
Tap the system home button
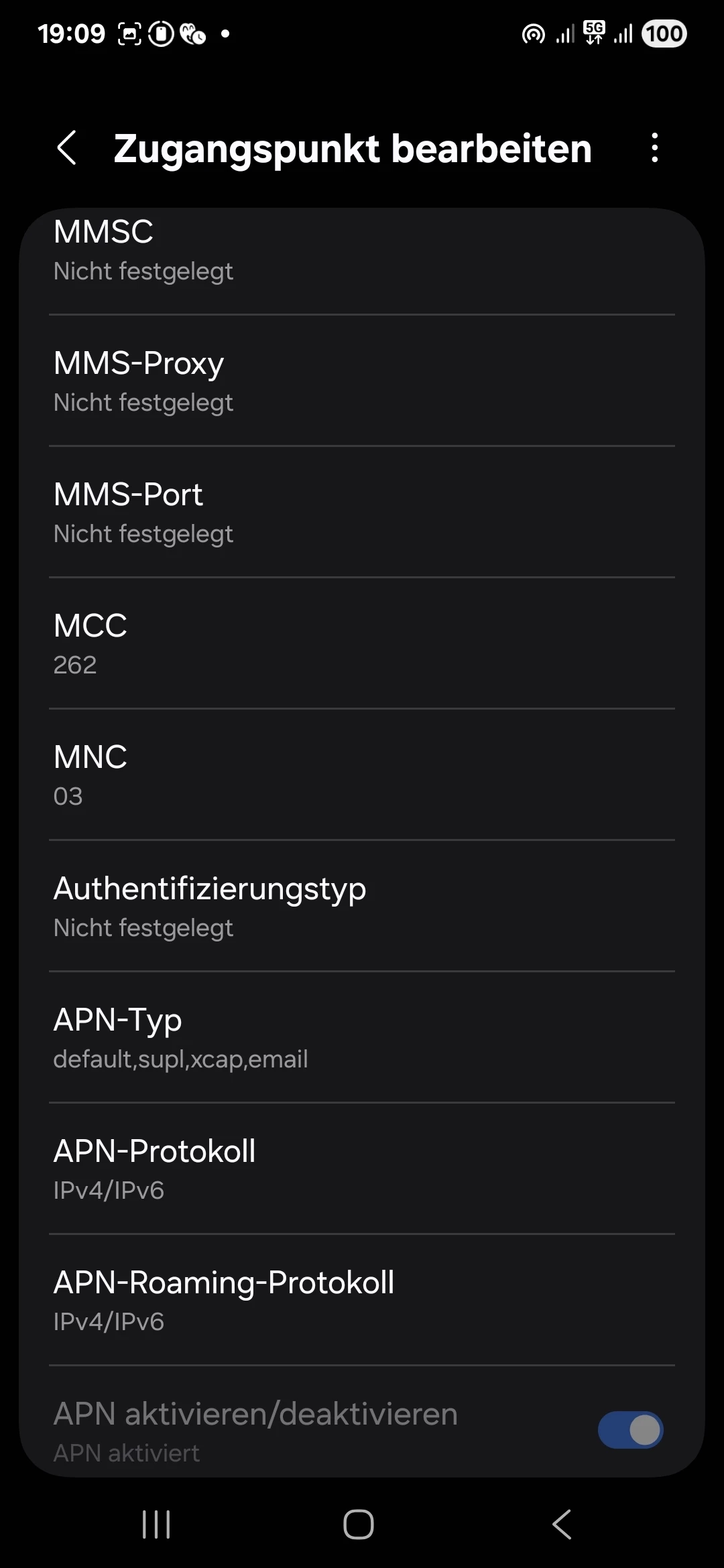(359, 1525)
